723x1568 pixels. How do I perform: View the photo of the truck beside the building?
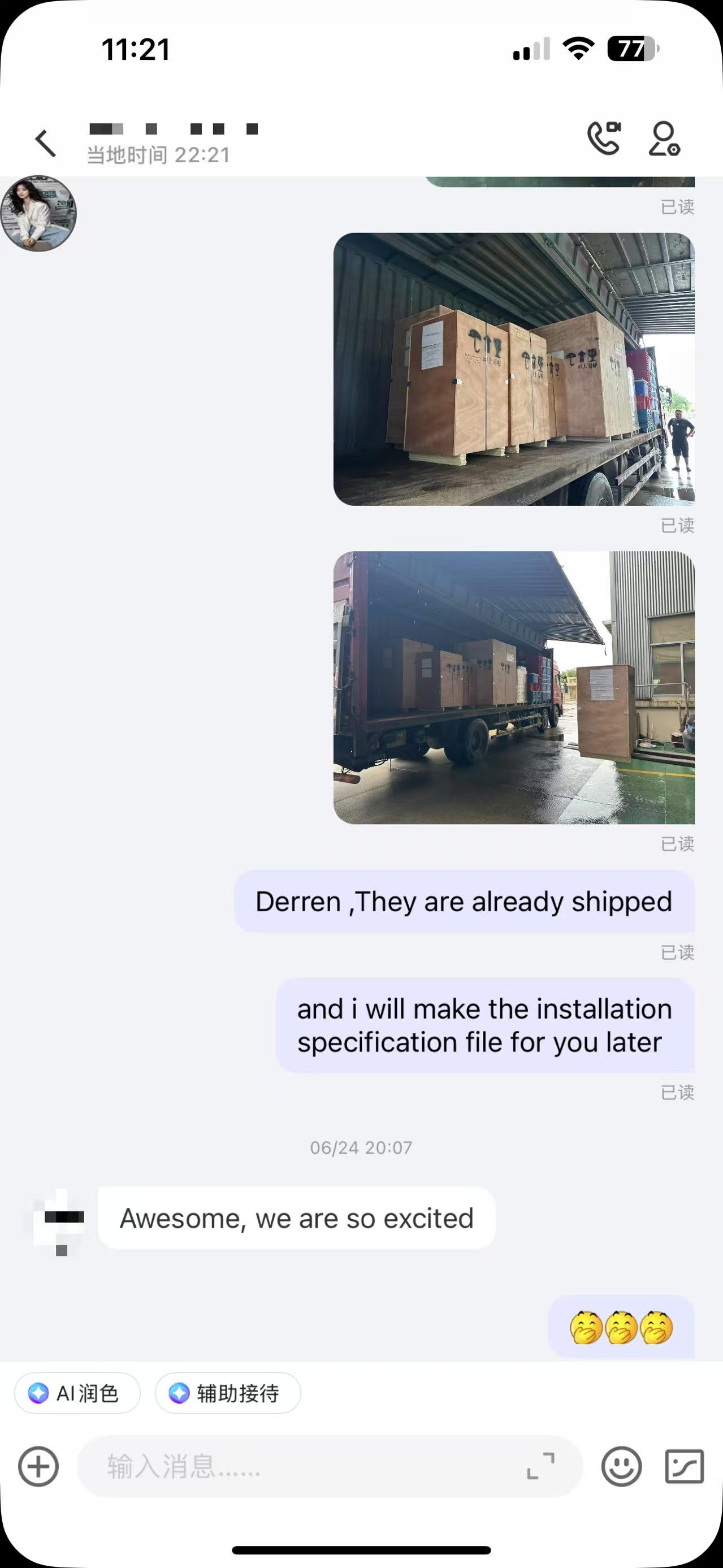coord(514,687)
